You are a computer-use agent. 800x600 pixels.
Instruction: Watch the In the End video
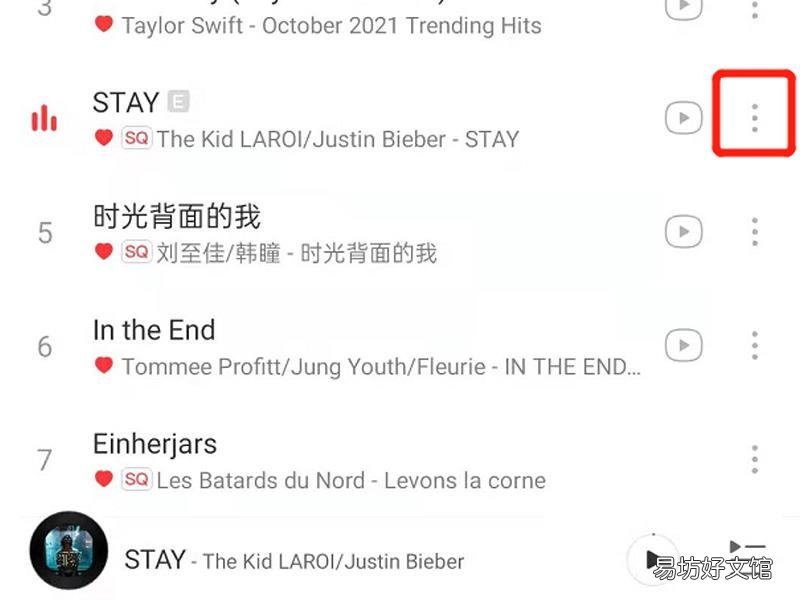pos(683,346)
